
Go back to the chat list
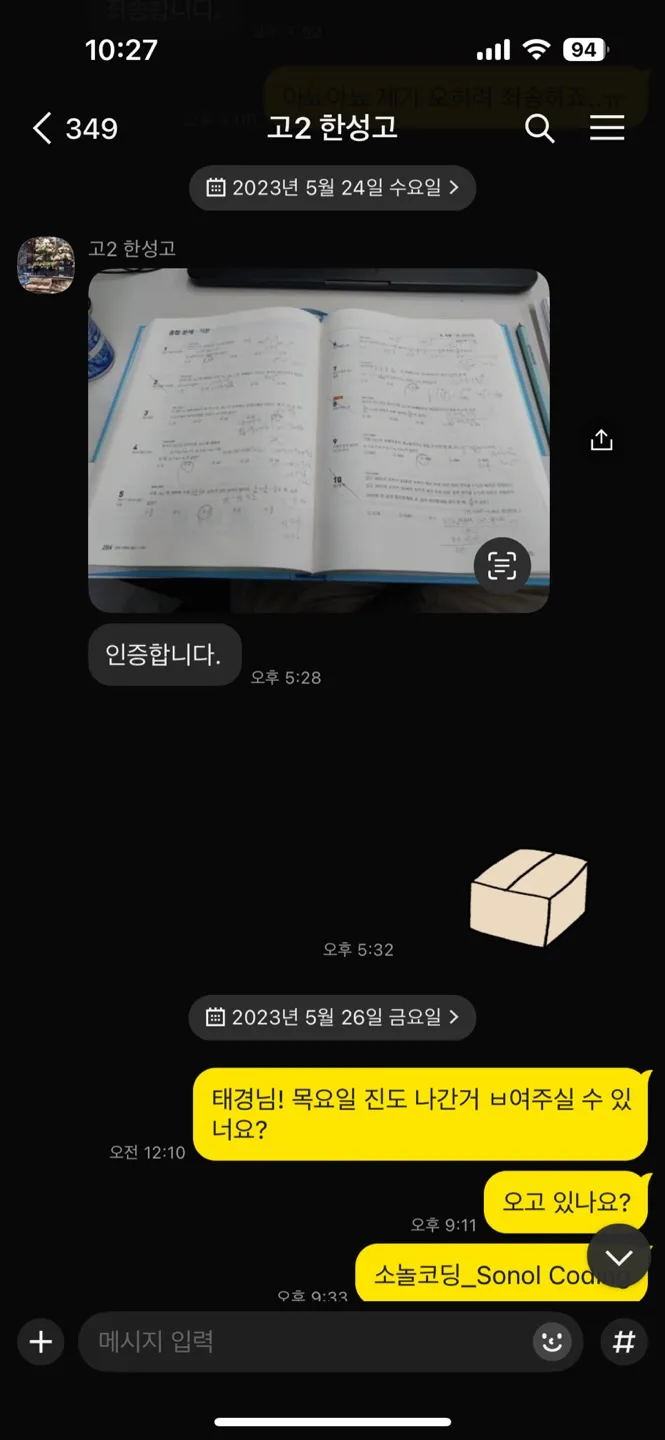click(43, 129)
